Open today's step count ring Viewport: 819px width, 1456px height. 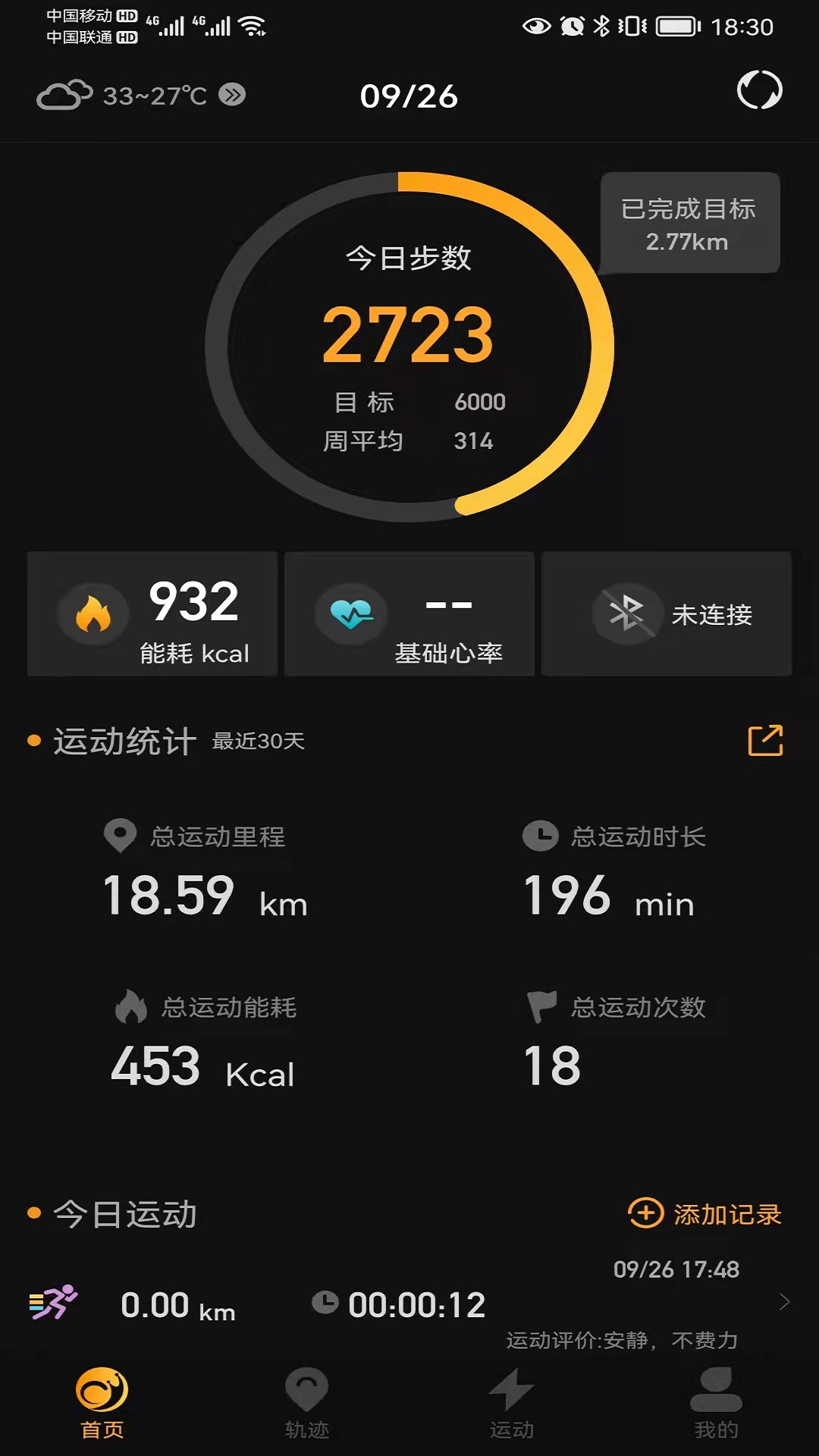point(409,347)
